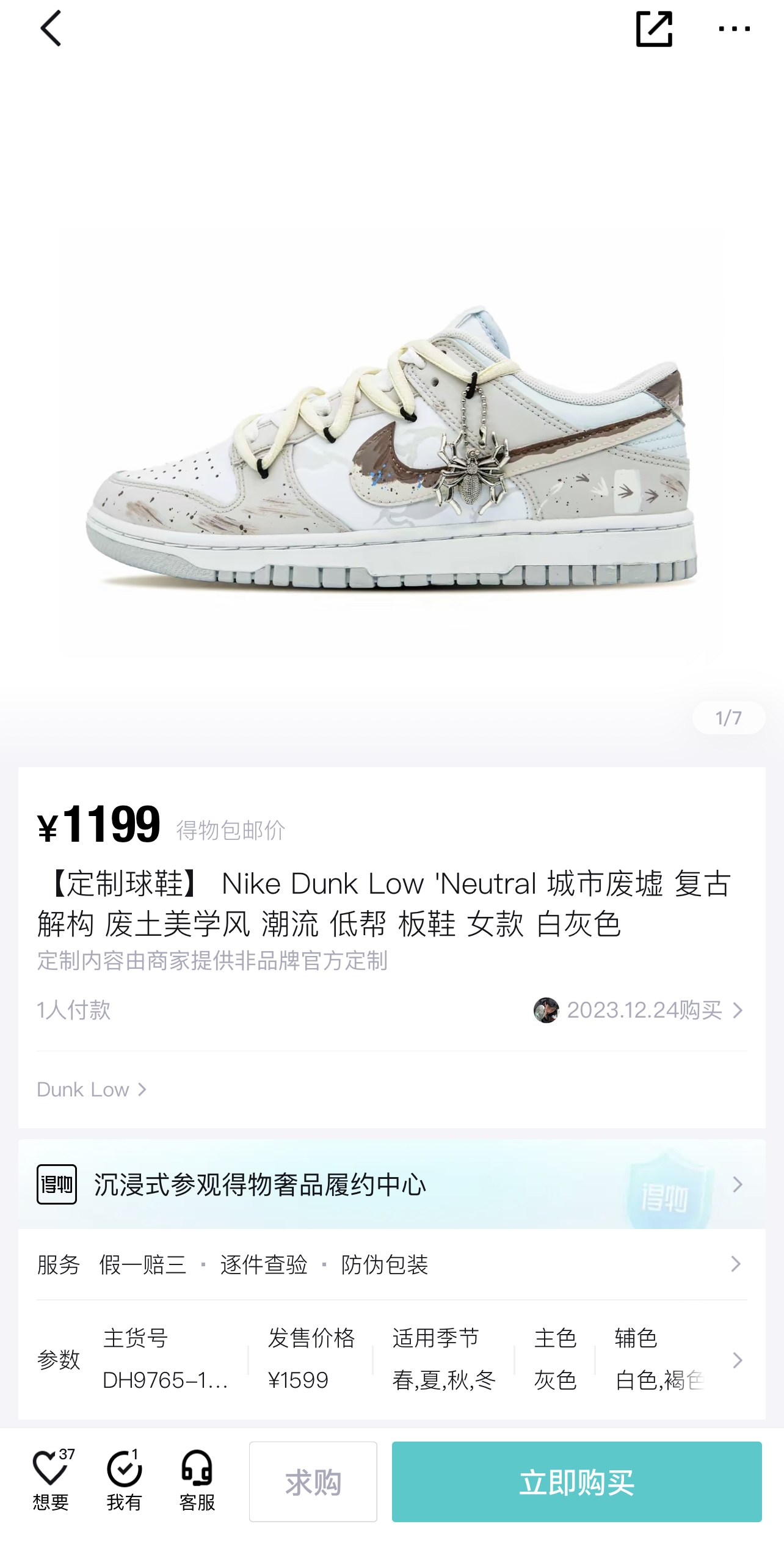Expand the 服务 guarantees row
Image resolution: width=784 pixels, height=1557 pixels.
tap(391, 1264)
